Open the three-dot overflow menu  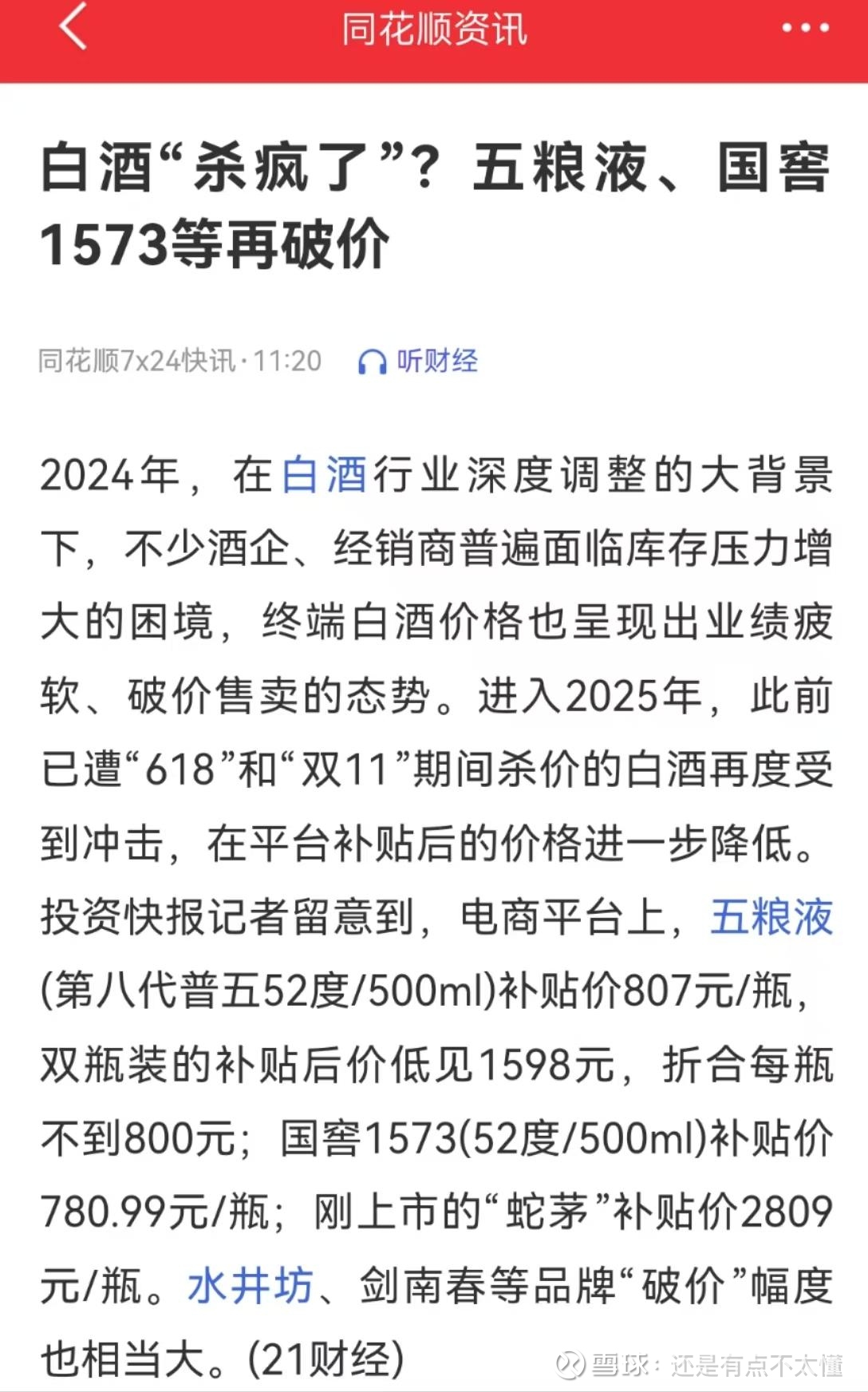tap(805, 28)
